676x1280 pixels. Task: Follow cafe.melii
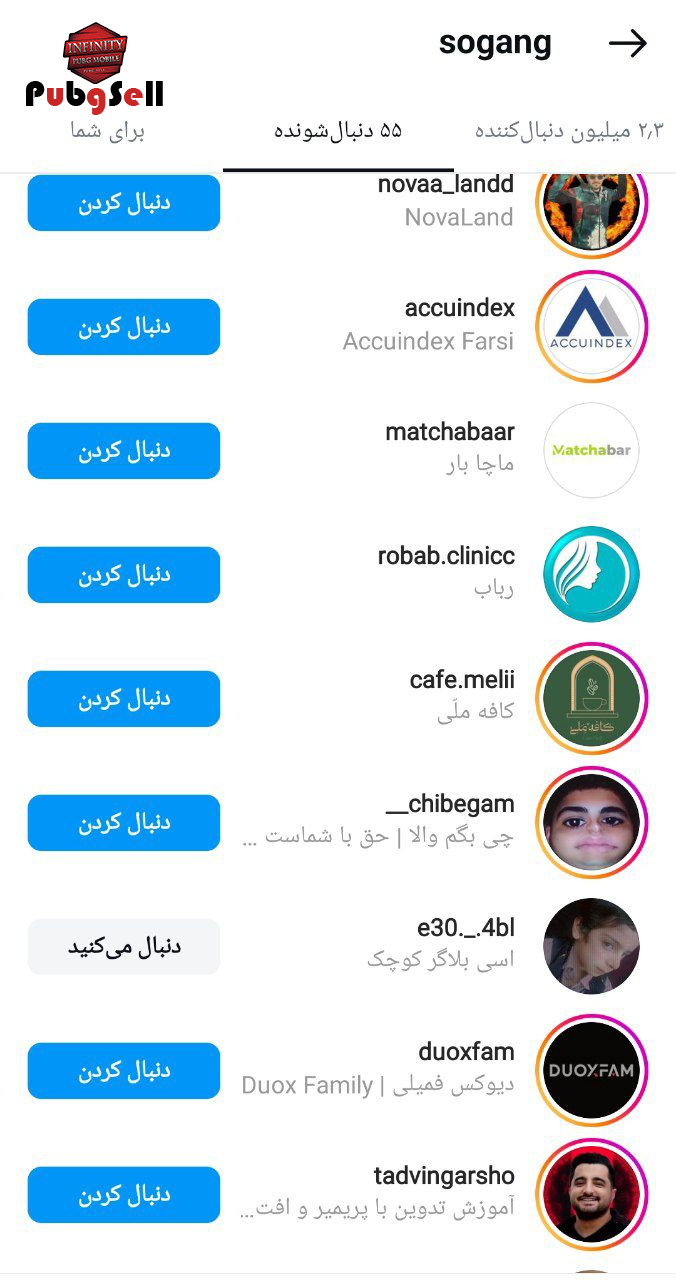(x=124, y=699)
